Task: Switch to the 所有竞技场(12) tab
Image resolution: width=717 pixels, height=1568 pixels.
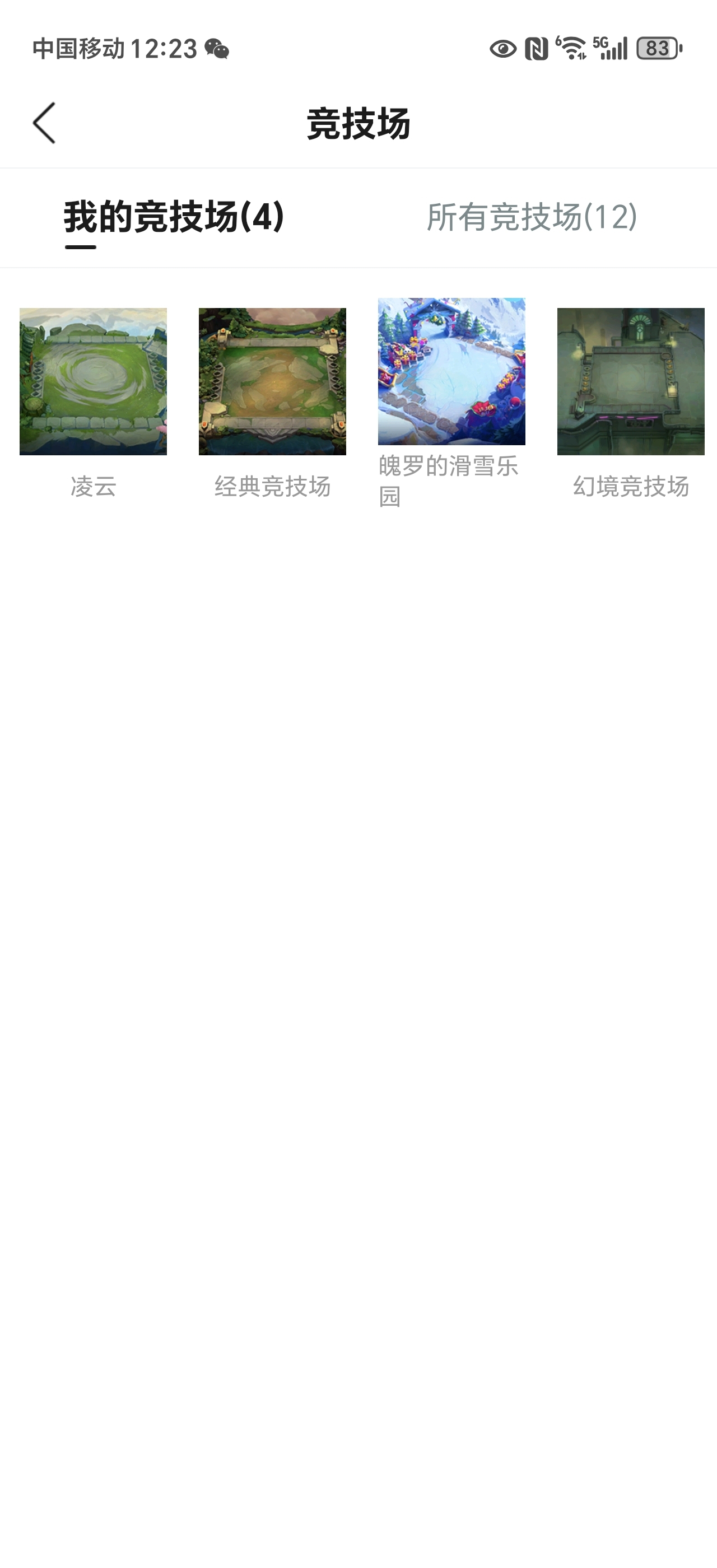Action: [532, 217]
